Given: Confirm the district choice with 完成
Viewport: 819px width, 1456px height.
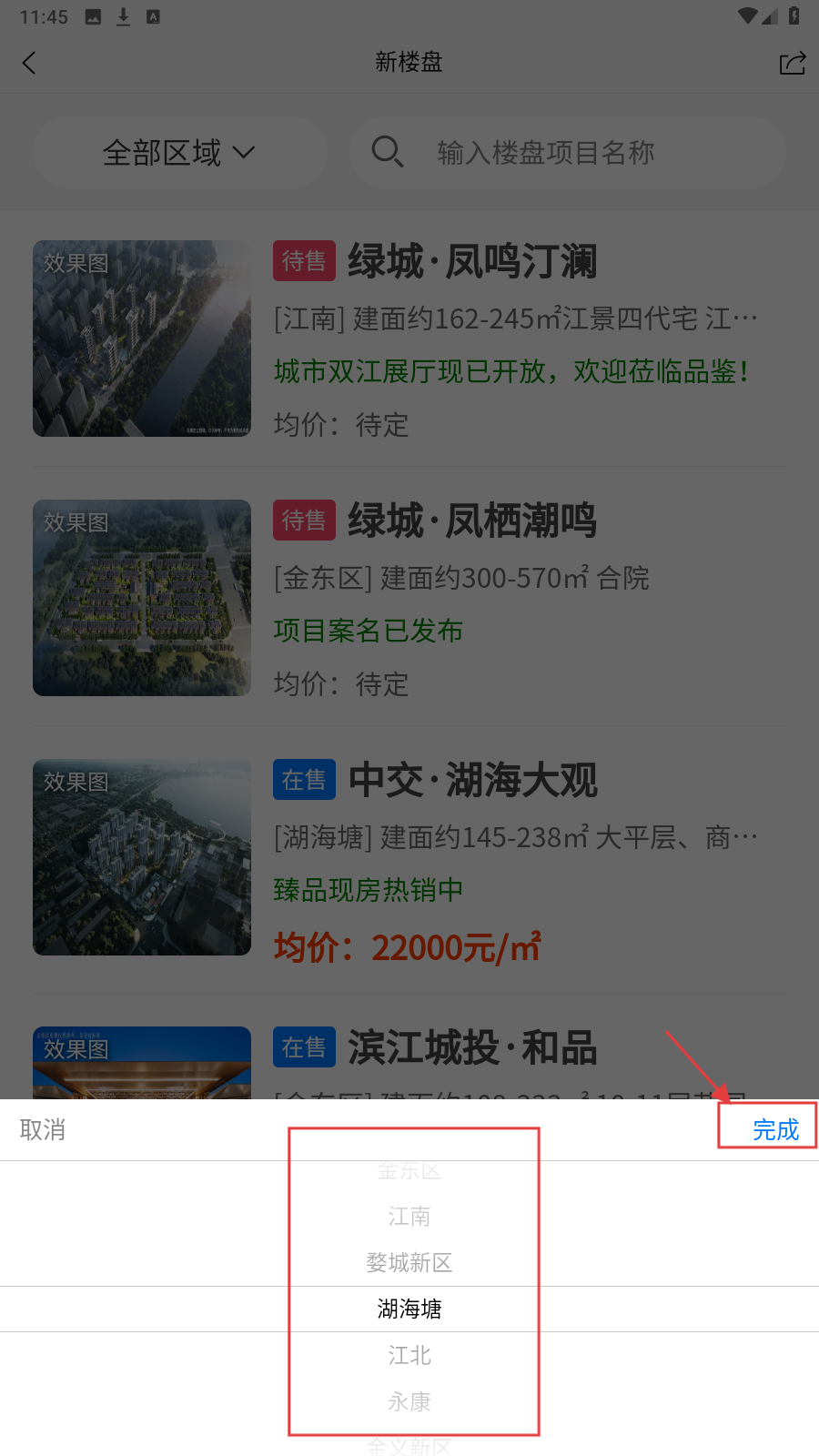Looking at the screenshot, I should pyautogui.click(x=775, y=1129).
